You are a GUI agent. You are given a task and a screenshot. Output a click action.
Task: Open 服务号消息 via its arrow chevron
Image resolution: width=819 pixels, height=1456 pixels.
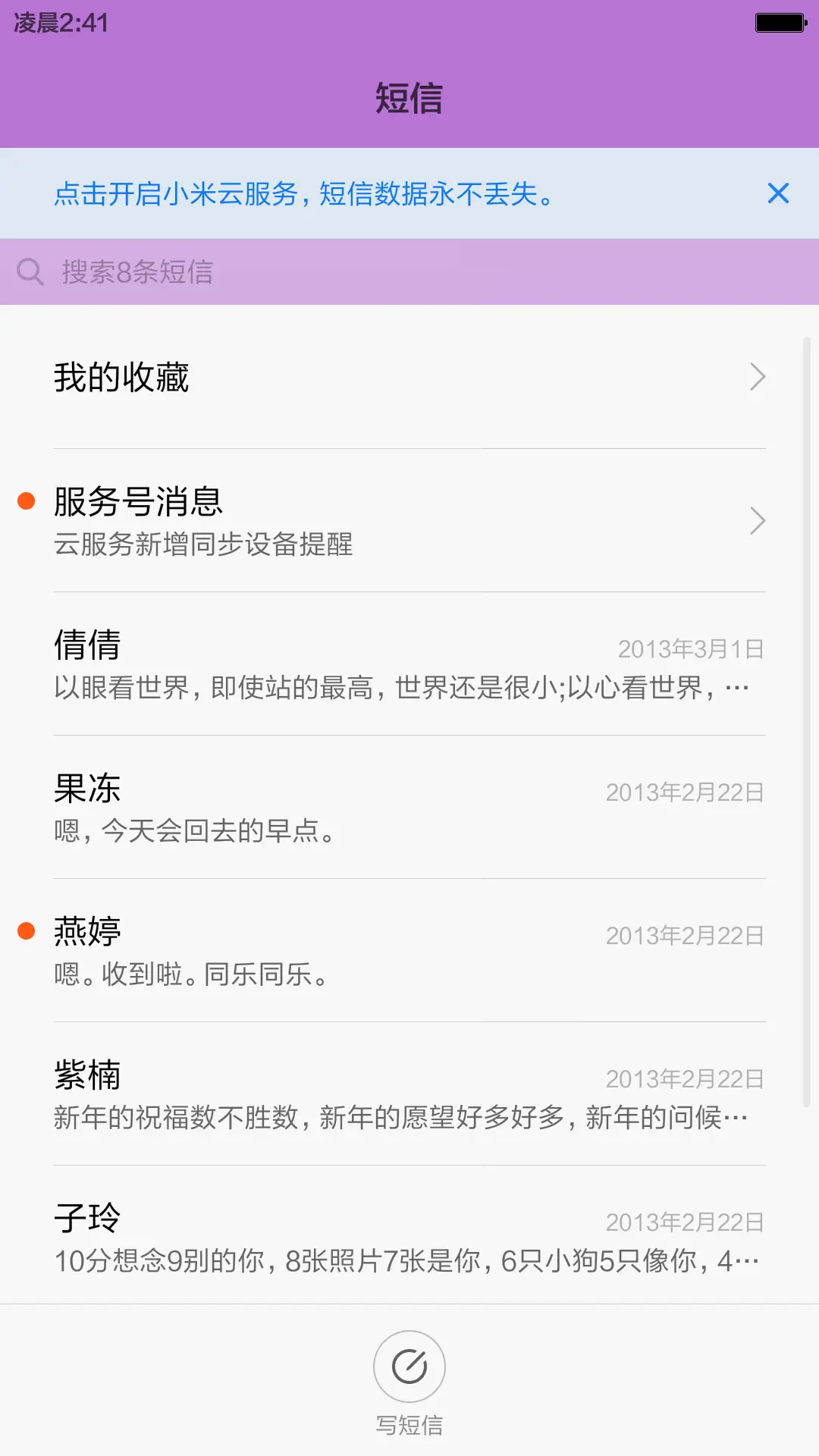click(756, 521)
